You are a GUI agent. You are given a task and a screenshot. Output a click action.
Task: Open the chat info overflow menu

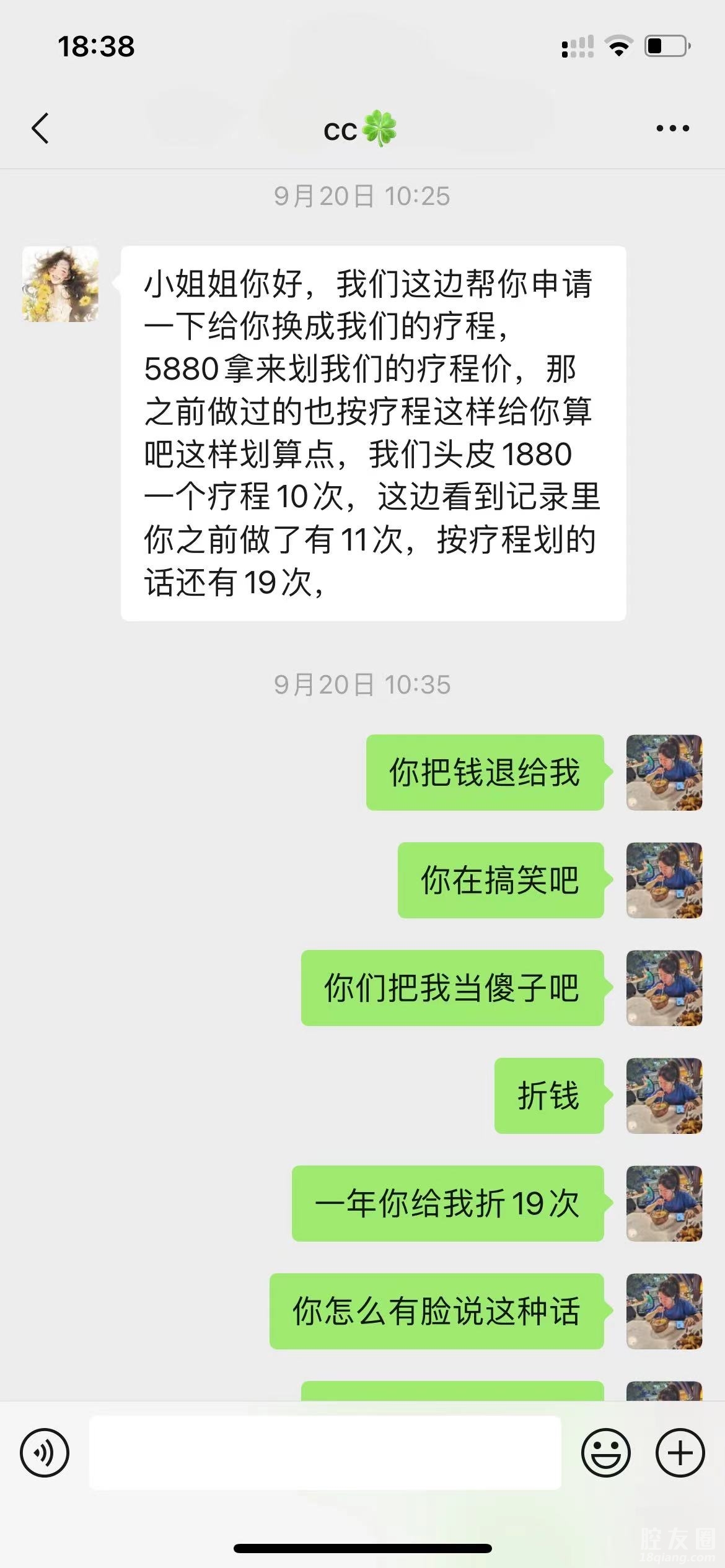[x=672, y=129]
